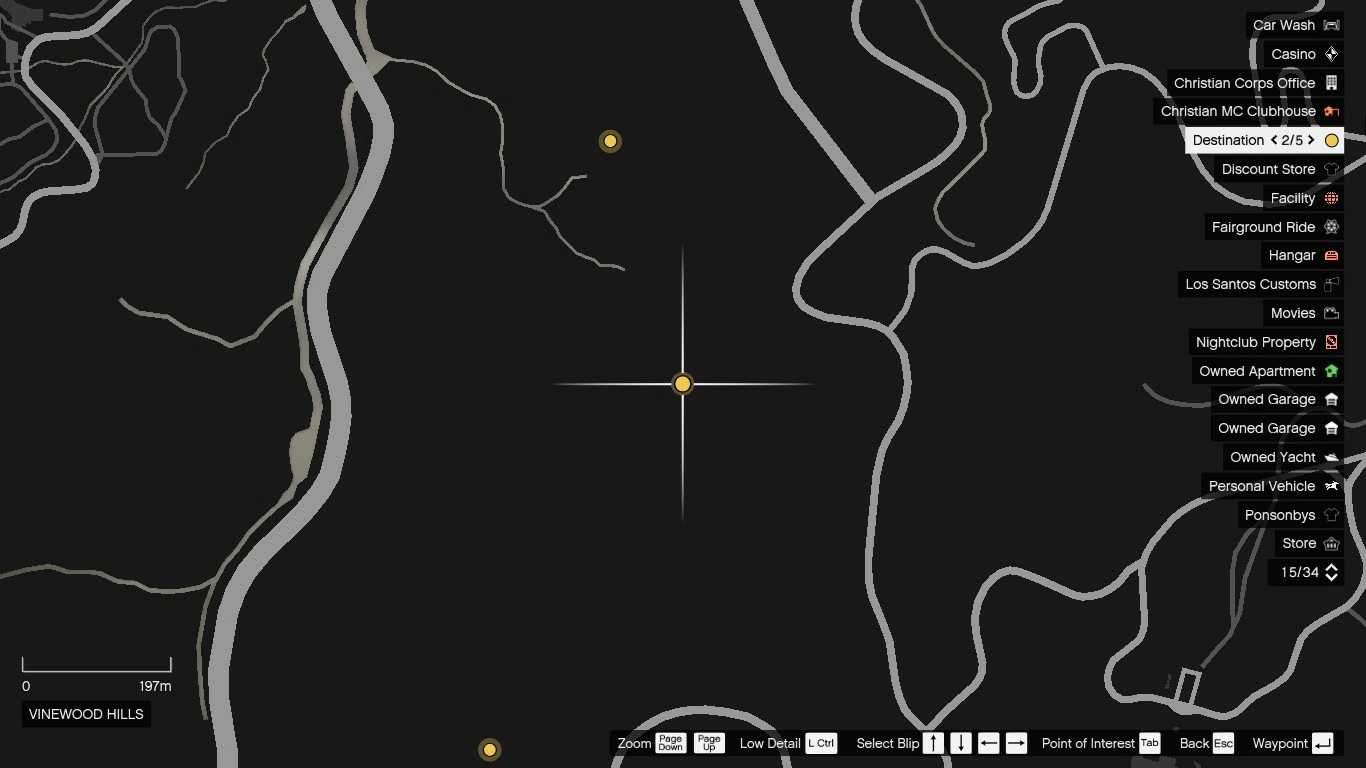
Task: Go to next Destination with right chevron
Action: (x=1311, y=140)
